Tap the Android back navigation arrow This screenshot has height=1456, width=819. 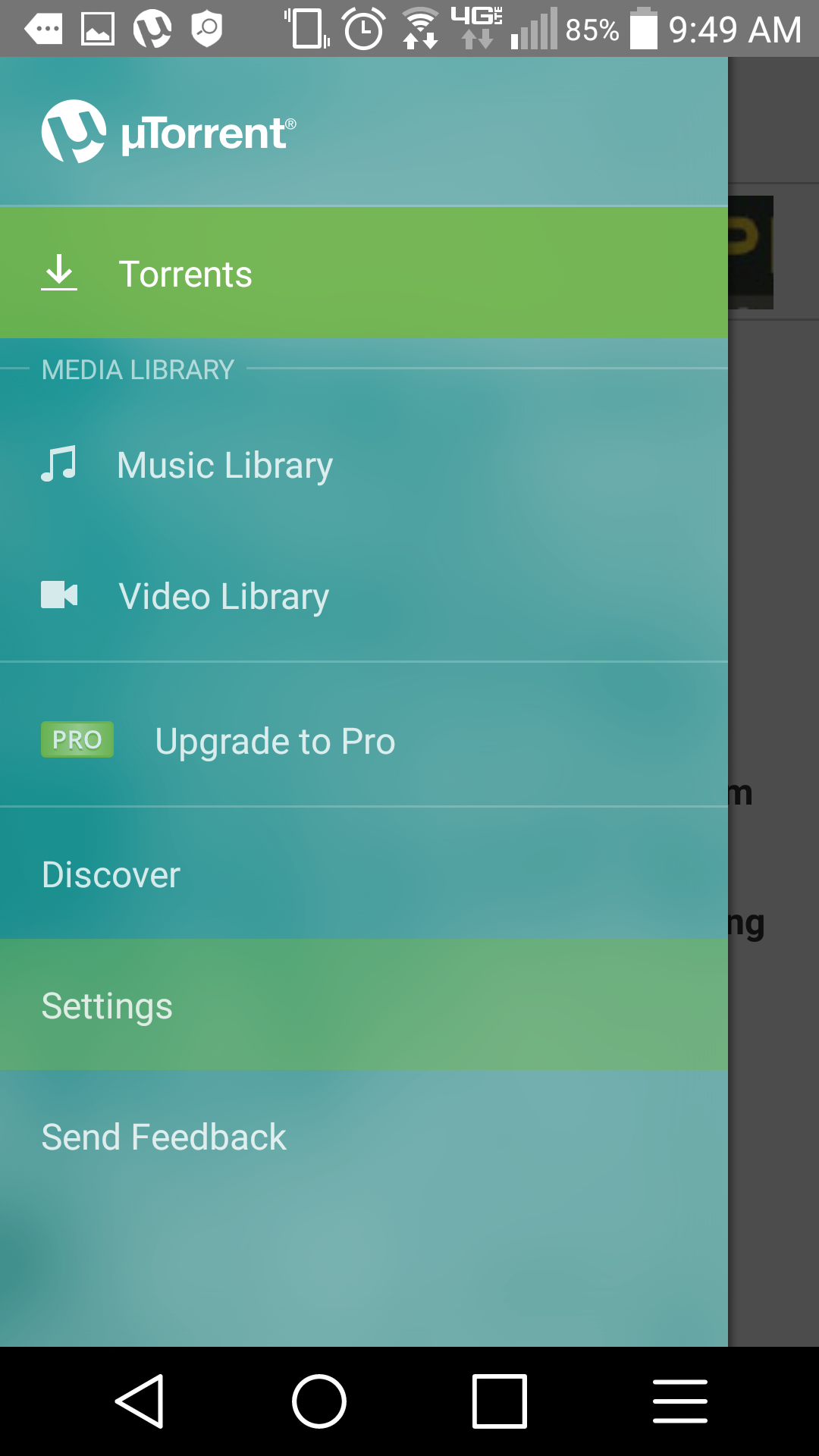point(142,1401)
